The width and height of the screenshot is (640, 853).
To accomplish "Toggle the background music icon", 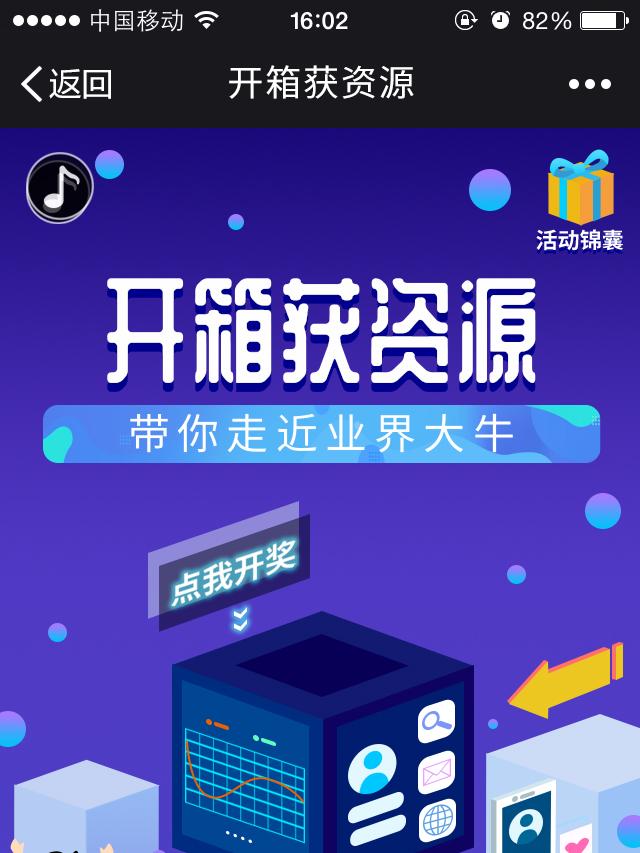I will (60, 188).
